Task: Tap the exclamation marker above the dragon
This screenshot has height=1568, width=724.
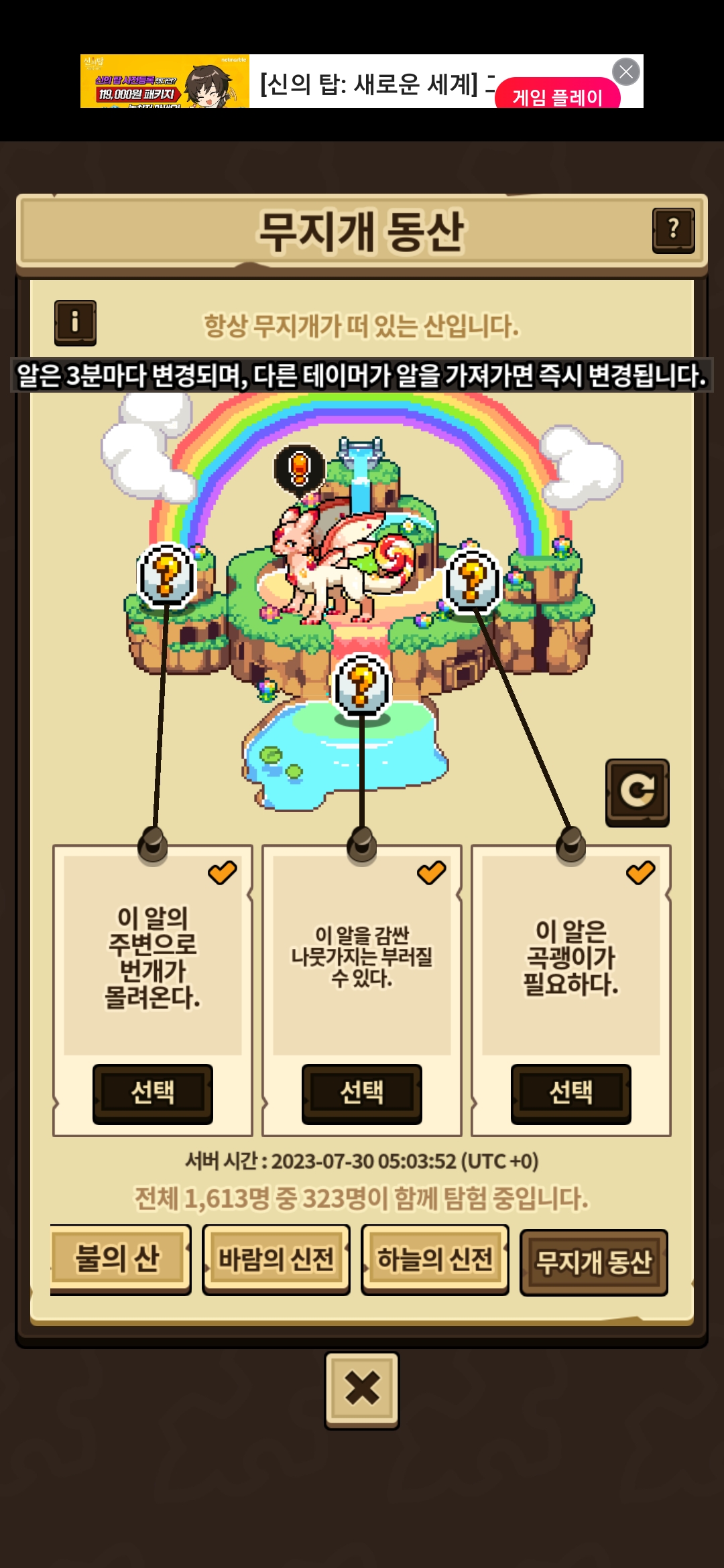Action: pos(299,468)
